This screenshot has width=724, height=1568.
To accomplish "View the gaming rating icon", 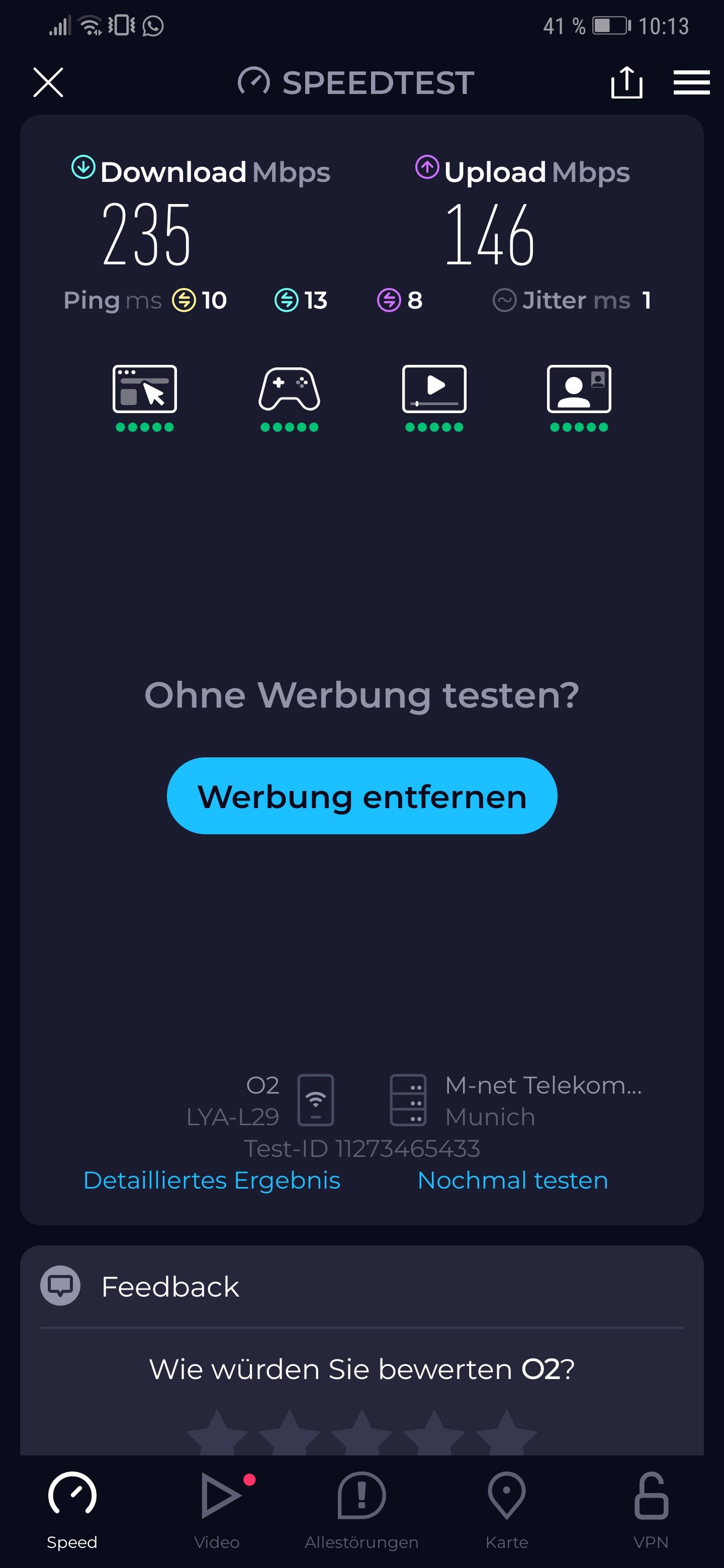I will click(x=289, y=390).
